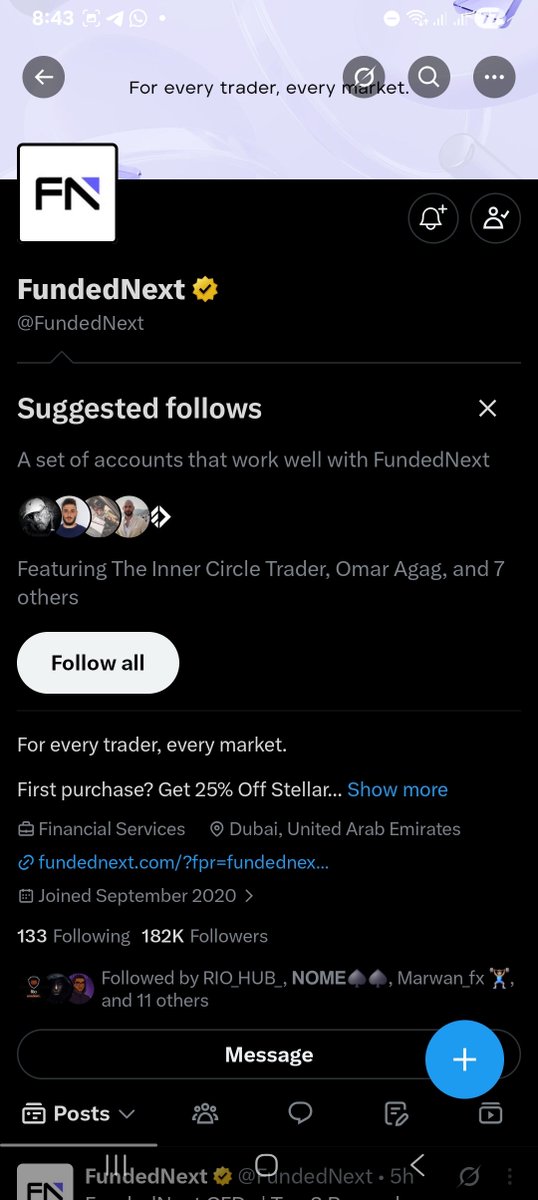The width and height of the screenshot is (538, 1200).
Task: Open the Posts dropdown tab
Action: point(78,1113)
